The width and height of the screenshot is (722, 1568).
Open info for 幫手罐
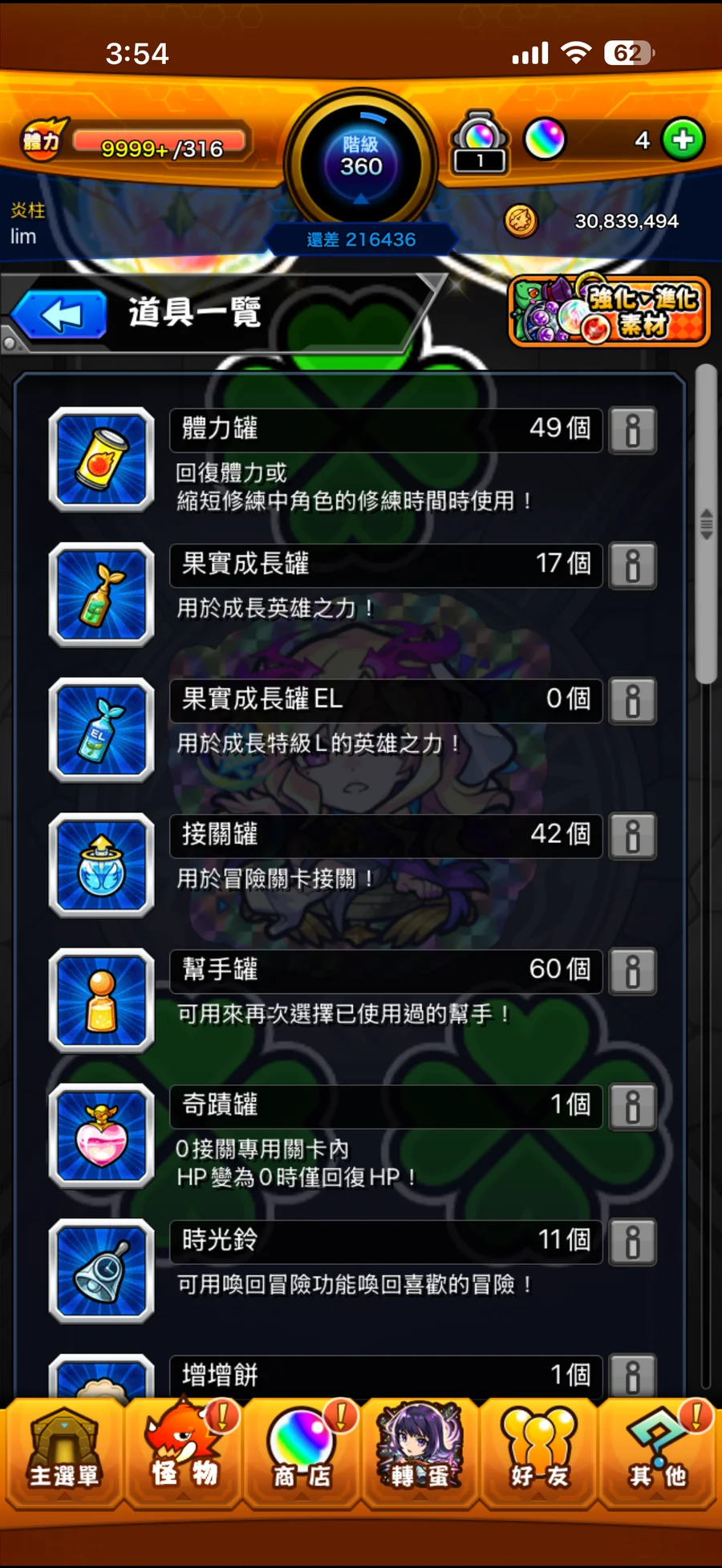[x=632, y=972]
